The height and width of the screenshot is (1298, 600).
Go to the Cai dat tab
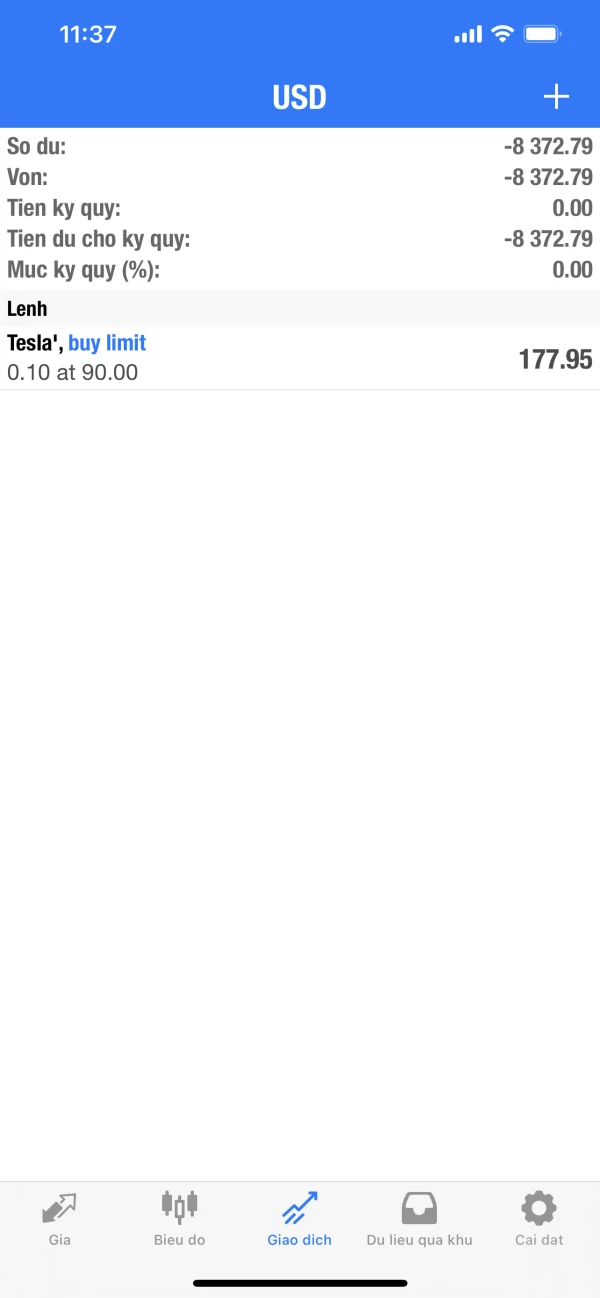539,1218
